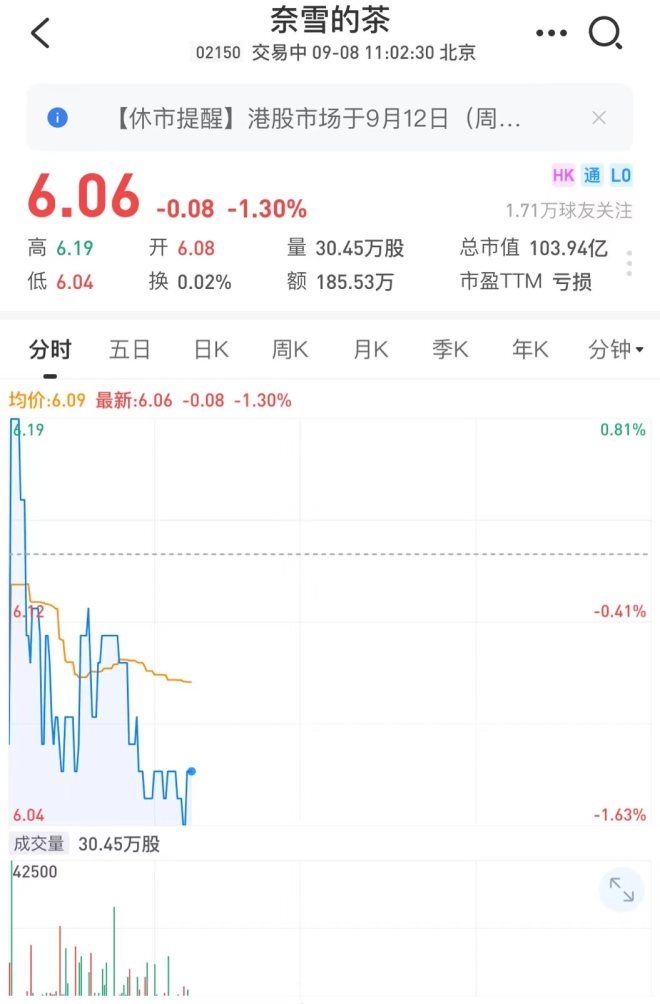Viewport: 660px width, 1004px height.
Task: Dismiss the 休市提醒 notice banner
Action: (598, 118)
